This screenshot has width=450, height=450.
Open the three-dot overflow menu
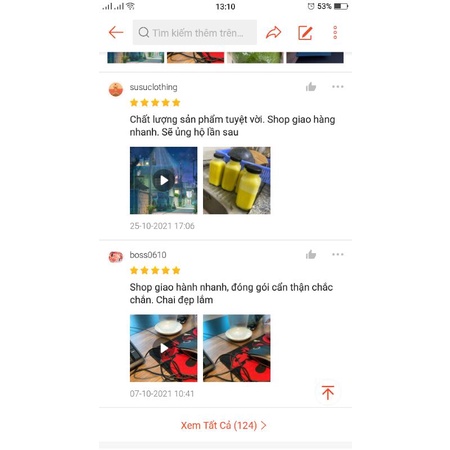click(335, 32)
